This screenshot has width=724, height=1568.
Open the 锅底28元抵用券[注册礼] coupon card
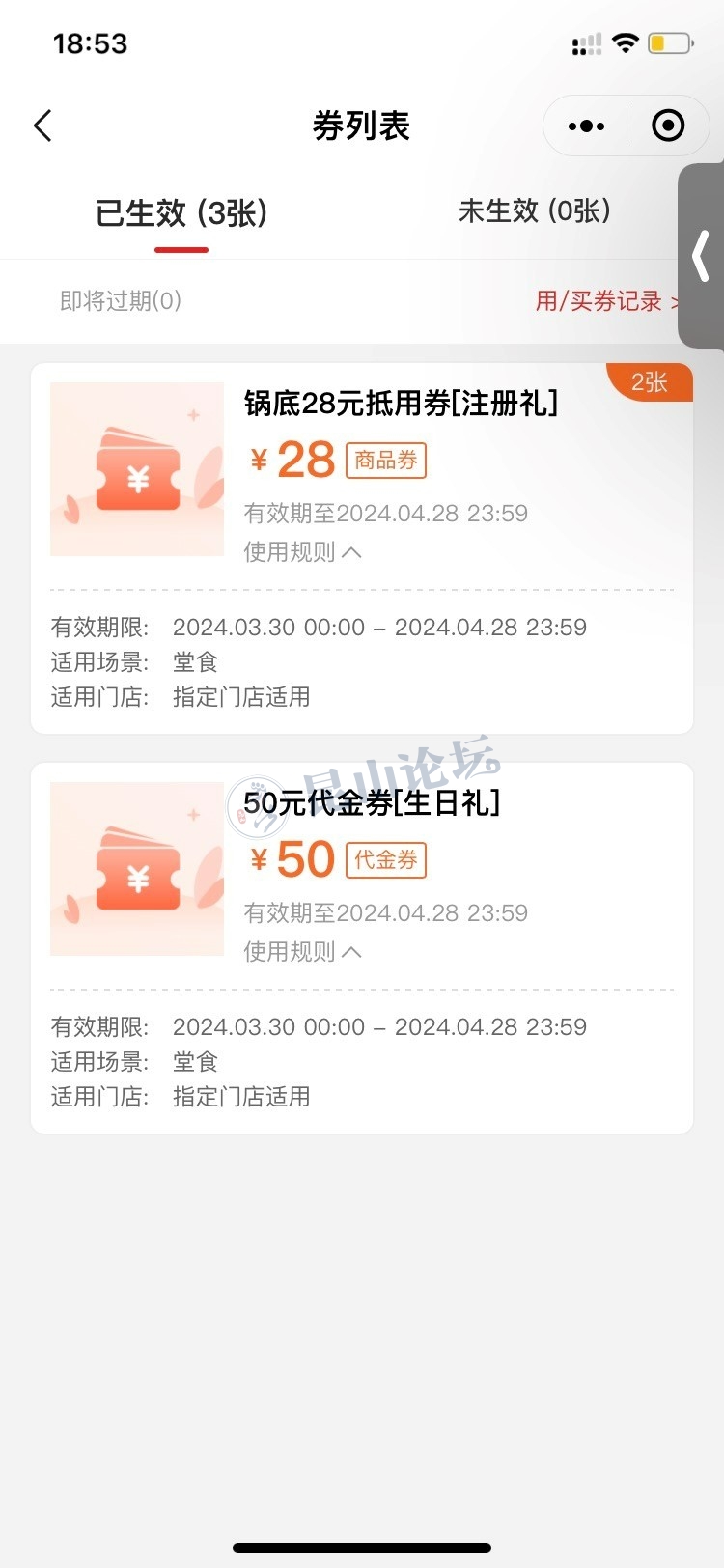tap(401, 404)
